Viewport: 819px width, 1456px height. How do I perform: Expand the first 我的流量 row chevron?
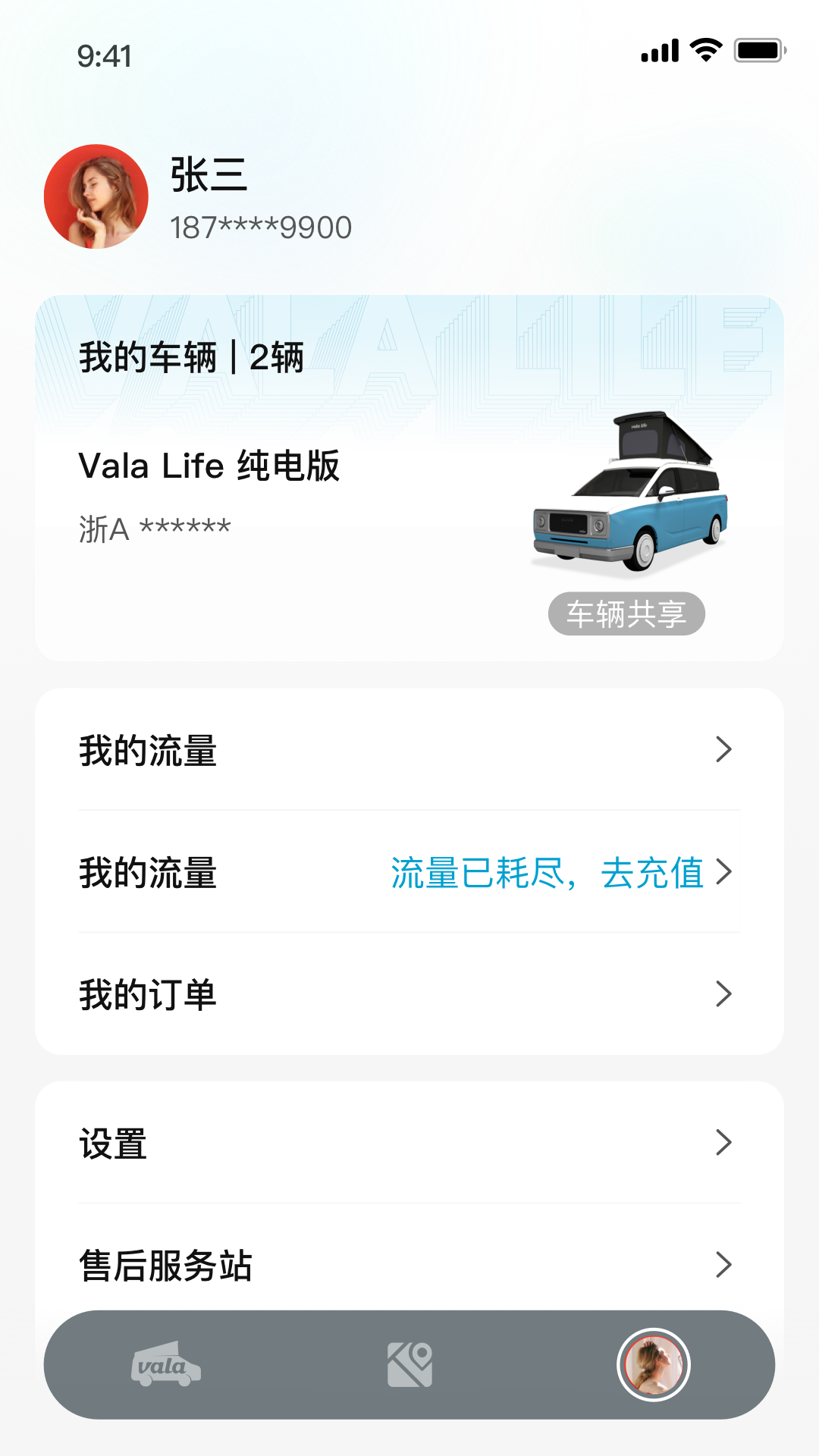click(x=726, y=750)
